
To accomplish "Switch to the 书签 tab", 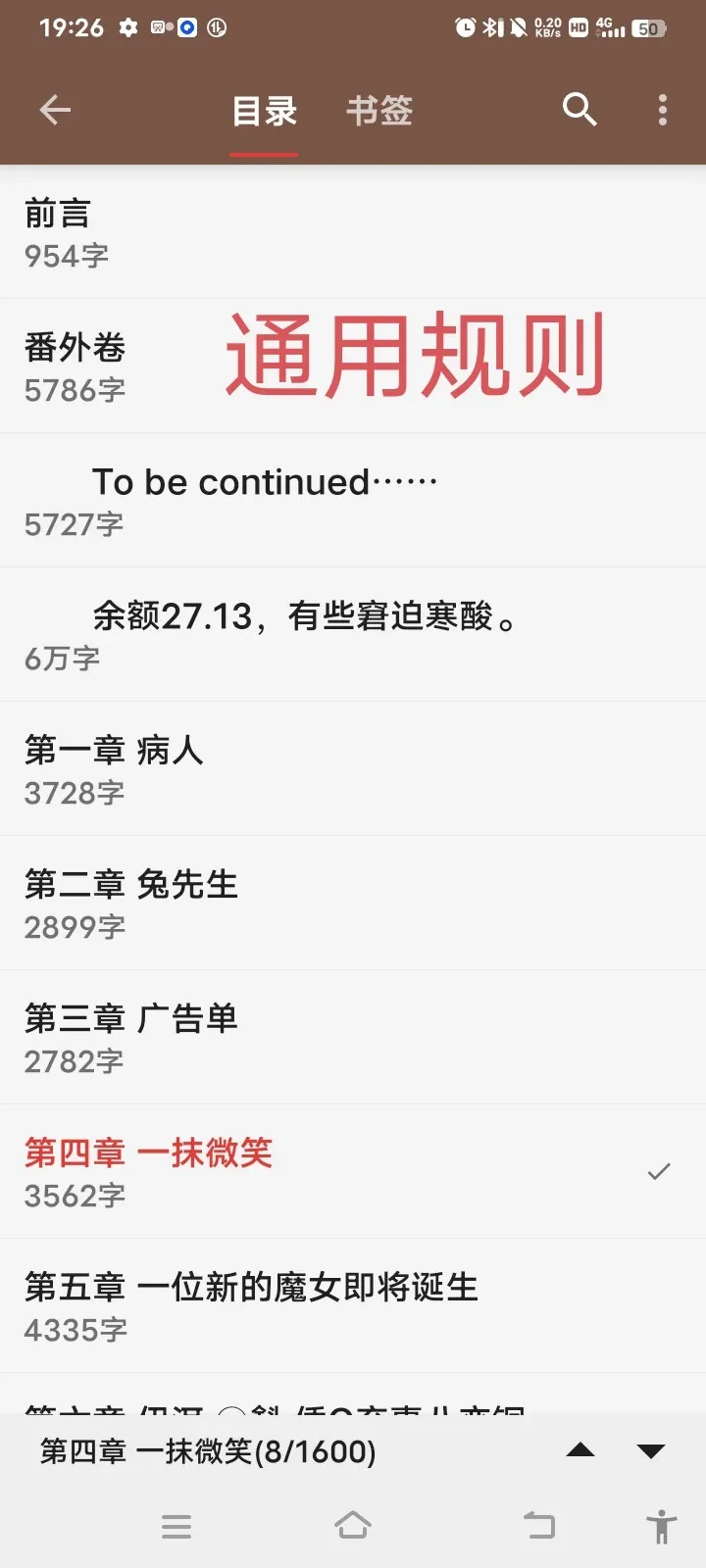I will 379,111.
